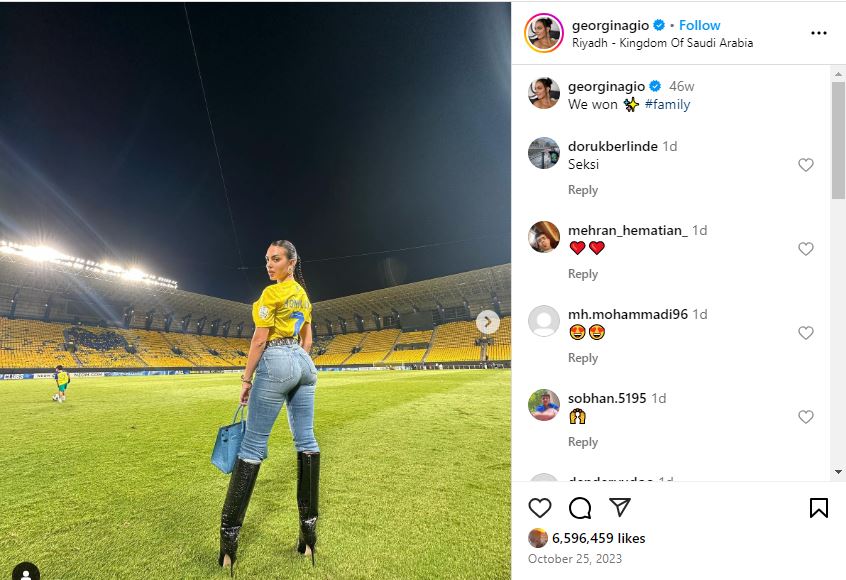Open the #family hashtag

667,104
